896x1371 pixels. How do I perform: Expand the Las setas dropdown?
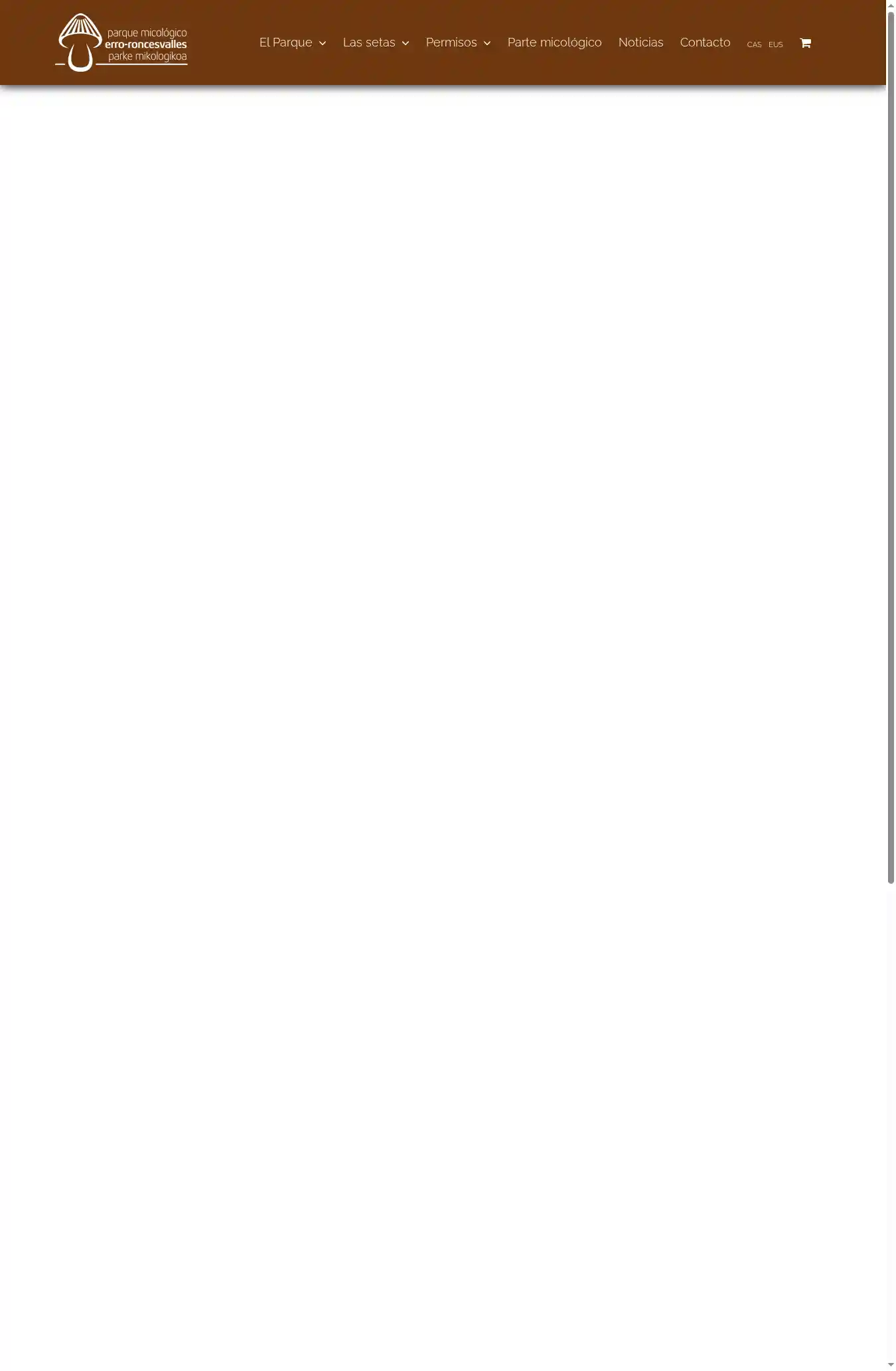pyautogui.click(x=376, y=42)
